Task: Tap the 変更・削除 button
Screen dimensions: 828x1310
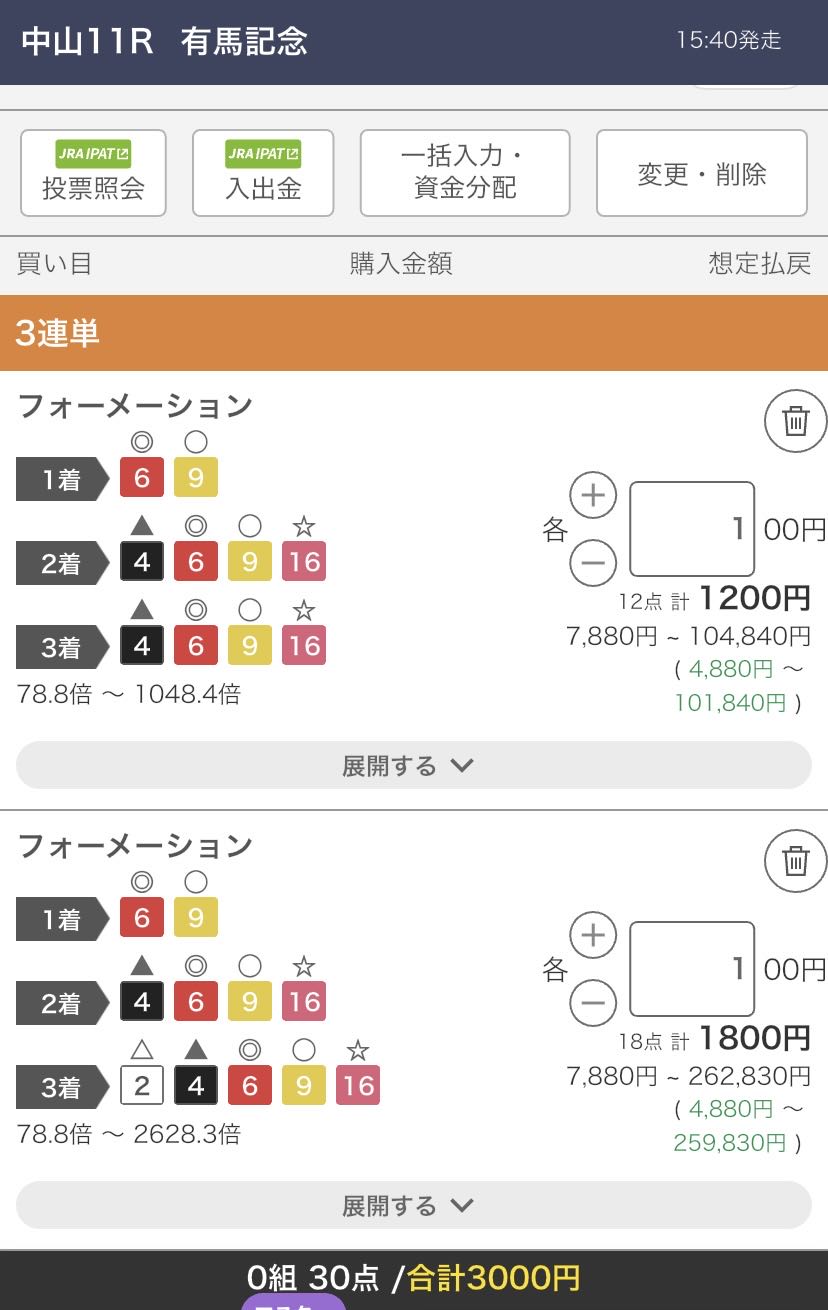Action: (x=702, y=173)
